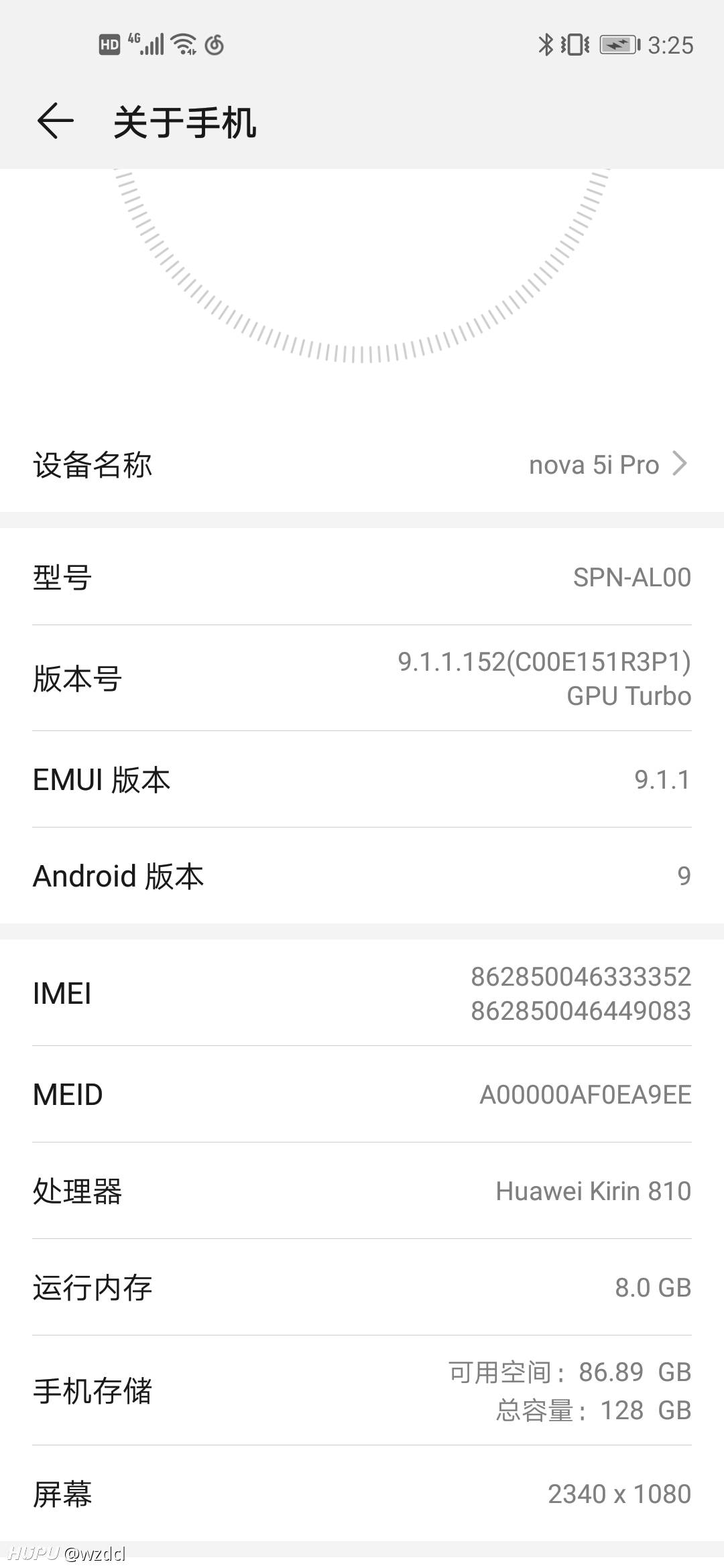Open 设备名称 row showing nova 5i Pro

coord(362,464)
